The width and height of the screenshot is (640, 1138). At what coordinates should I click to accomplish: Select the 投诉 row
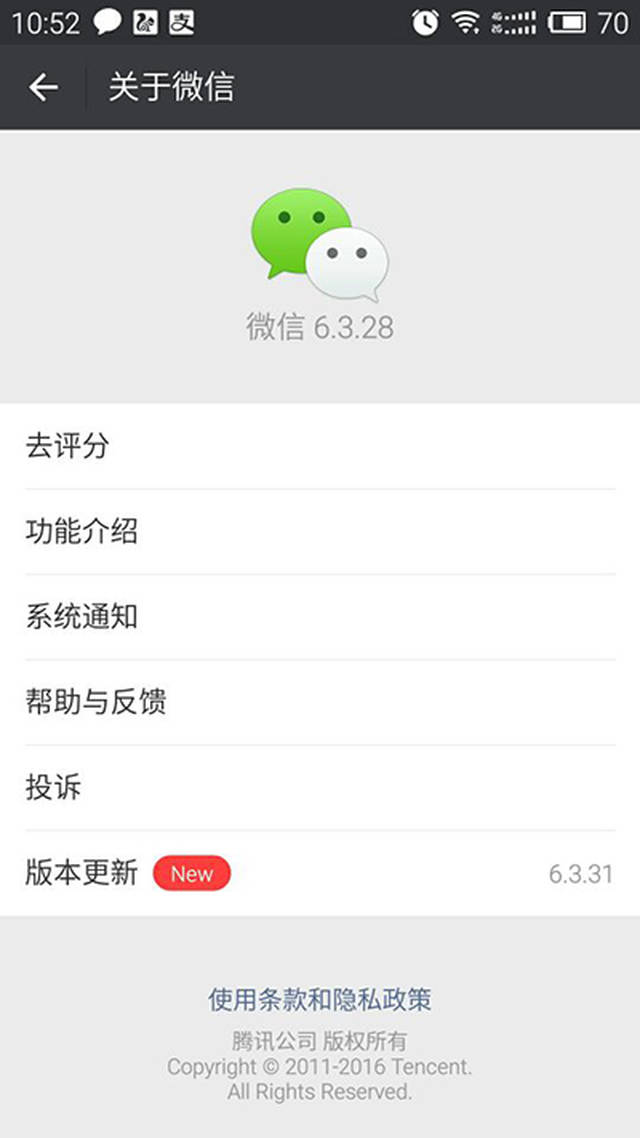[320, 788]
